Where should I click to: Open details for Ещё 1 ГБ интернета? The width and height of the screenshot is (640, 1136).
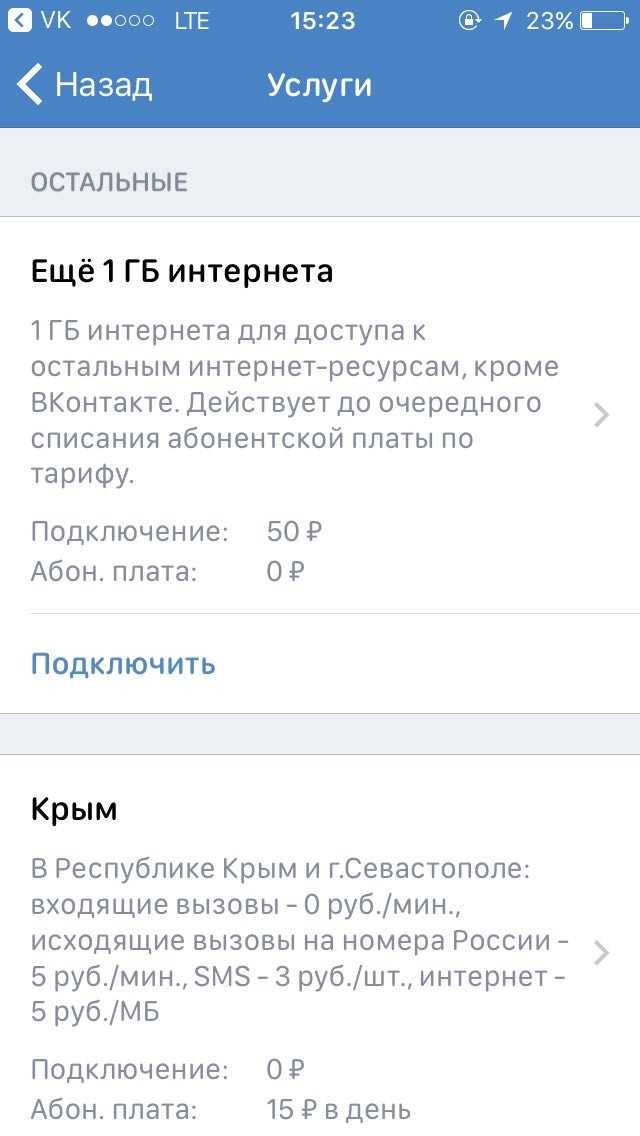click(x=320, y=415)
